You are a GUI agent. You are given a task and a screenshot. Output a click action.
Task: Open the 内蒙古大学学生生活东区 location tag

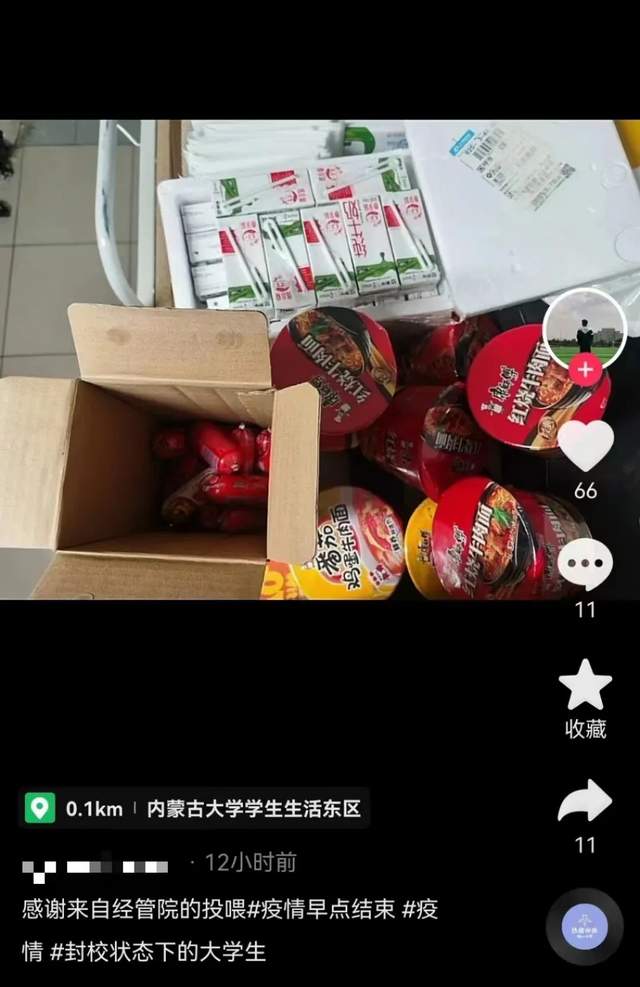253,808
